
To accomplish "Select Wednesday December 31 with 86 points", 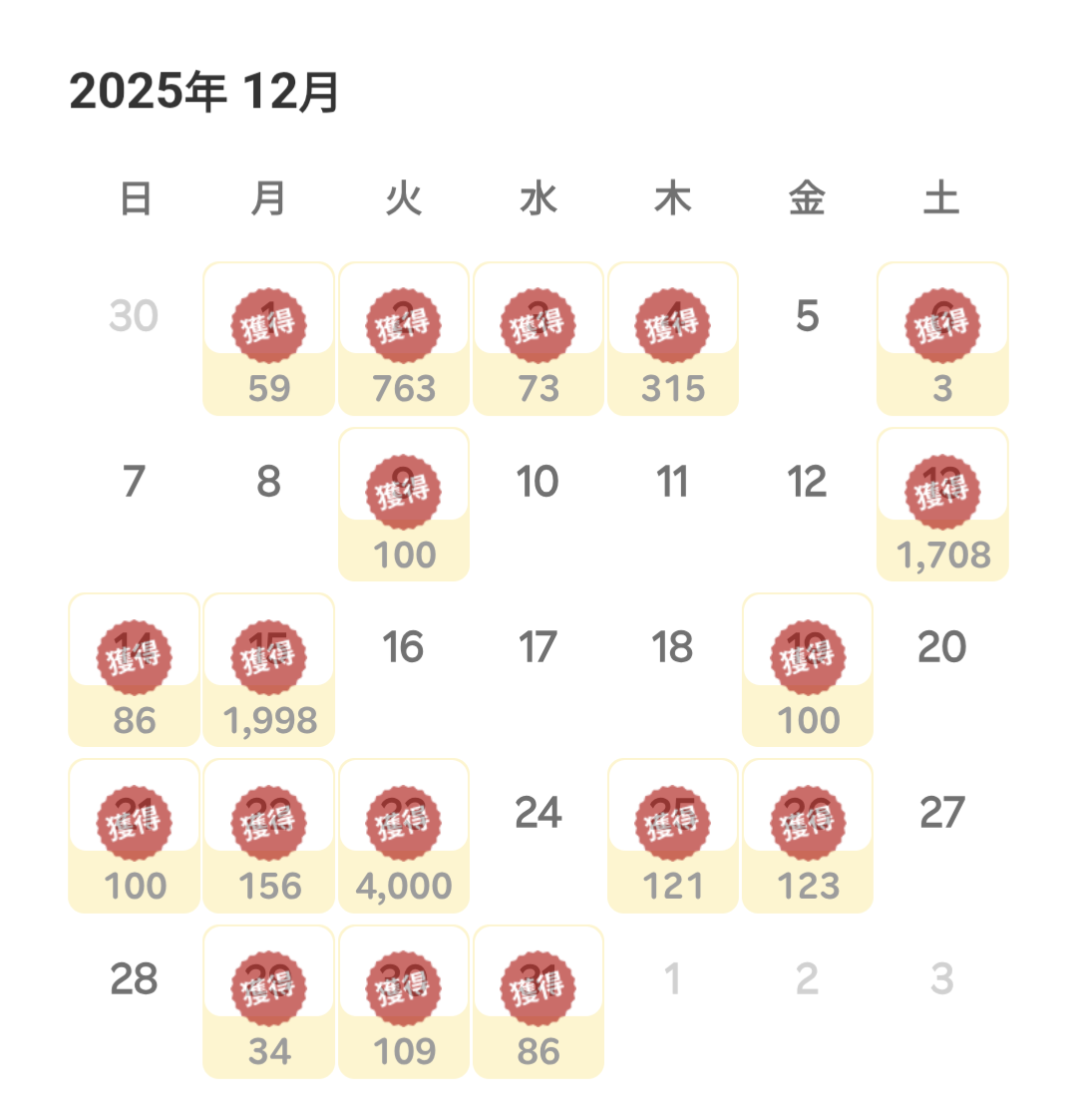I will coord(538,1001).
